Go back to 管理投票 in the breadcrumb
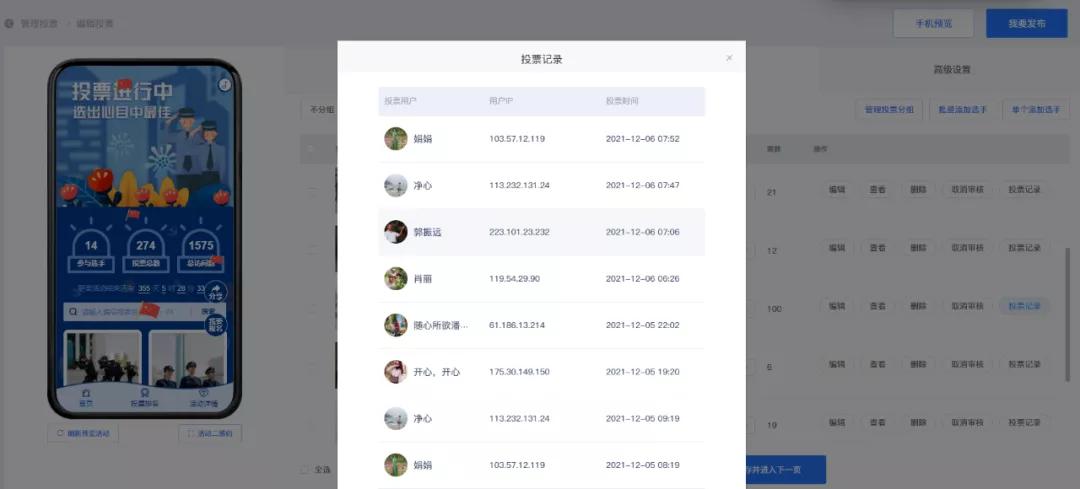 [39, 23]
